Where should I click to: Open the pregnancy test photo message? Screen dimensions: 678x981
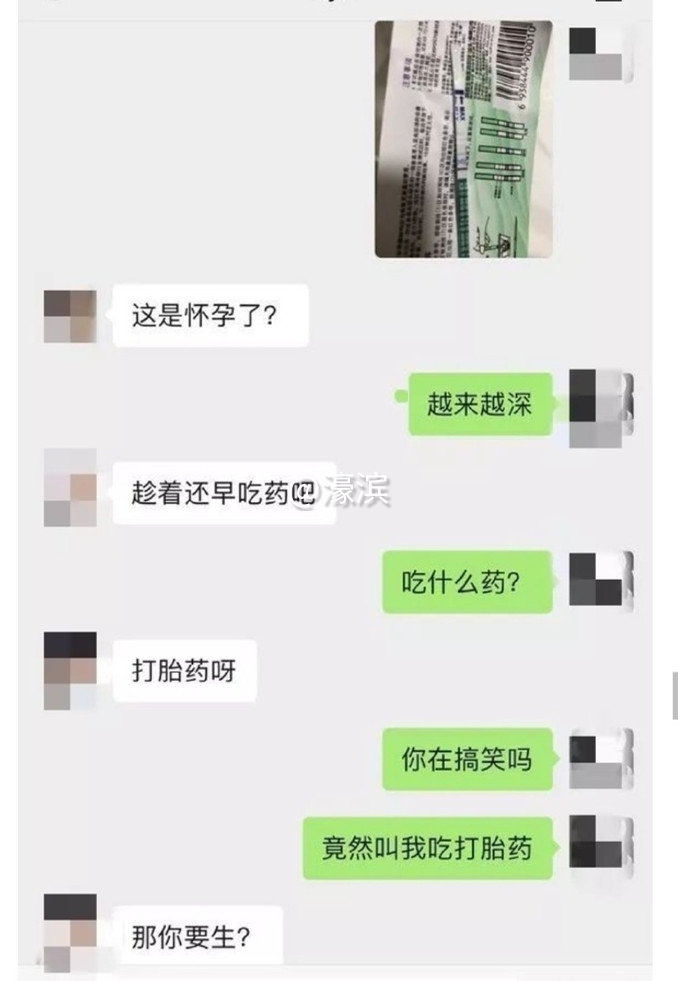(463, 139)
